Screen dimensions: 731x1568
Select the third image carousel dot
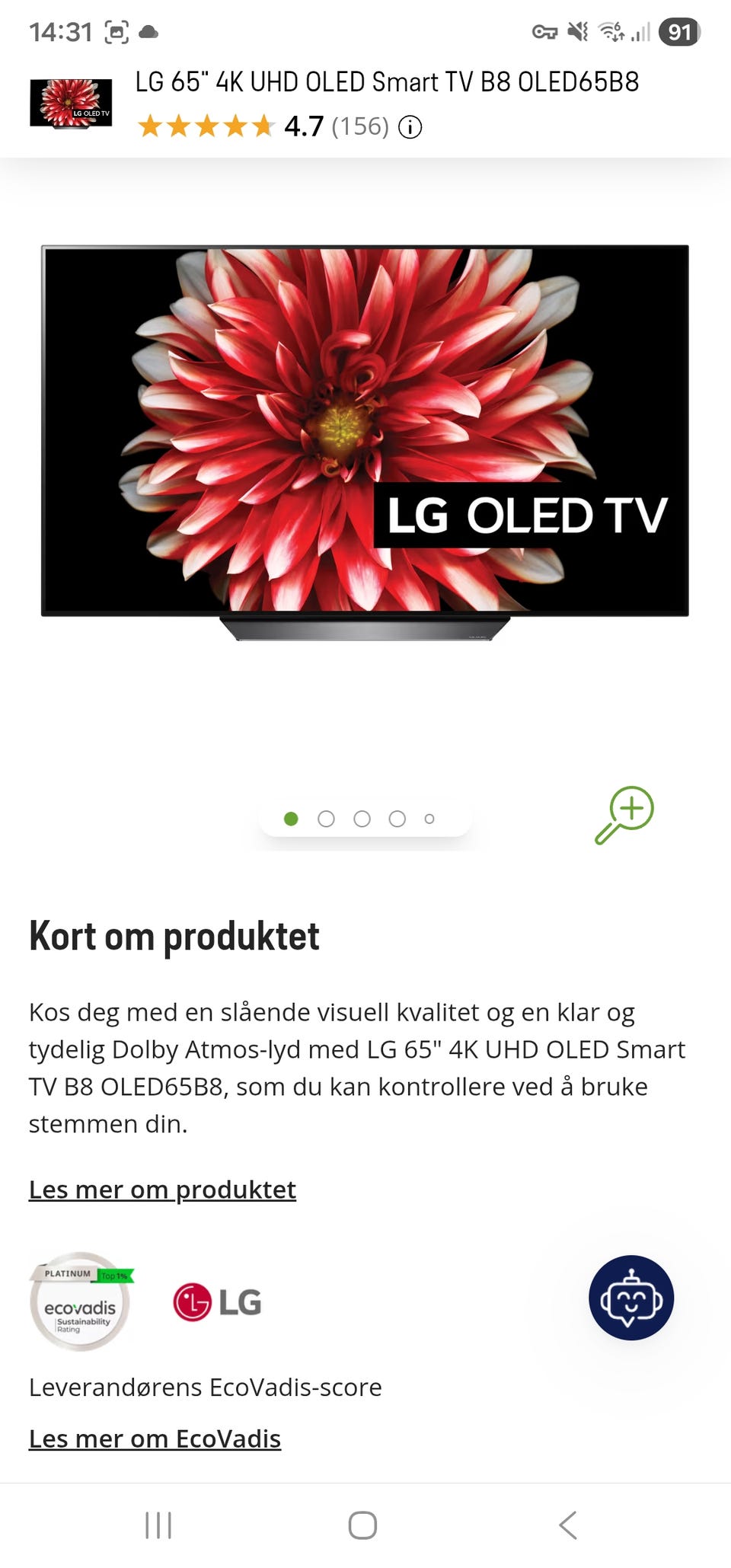pos(361,817)
